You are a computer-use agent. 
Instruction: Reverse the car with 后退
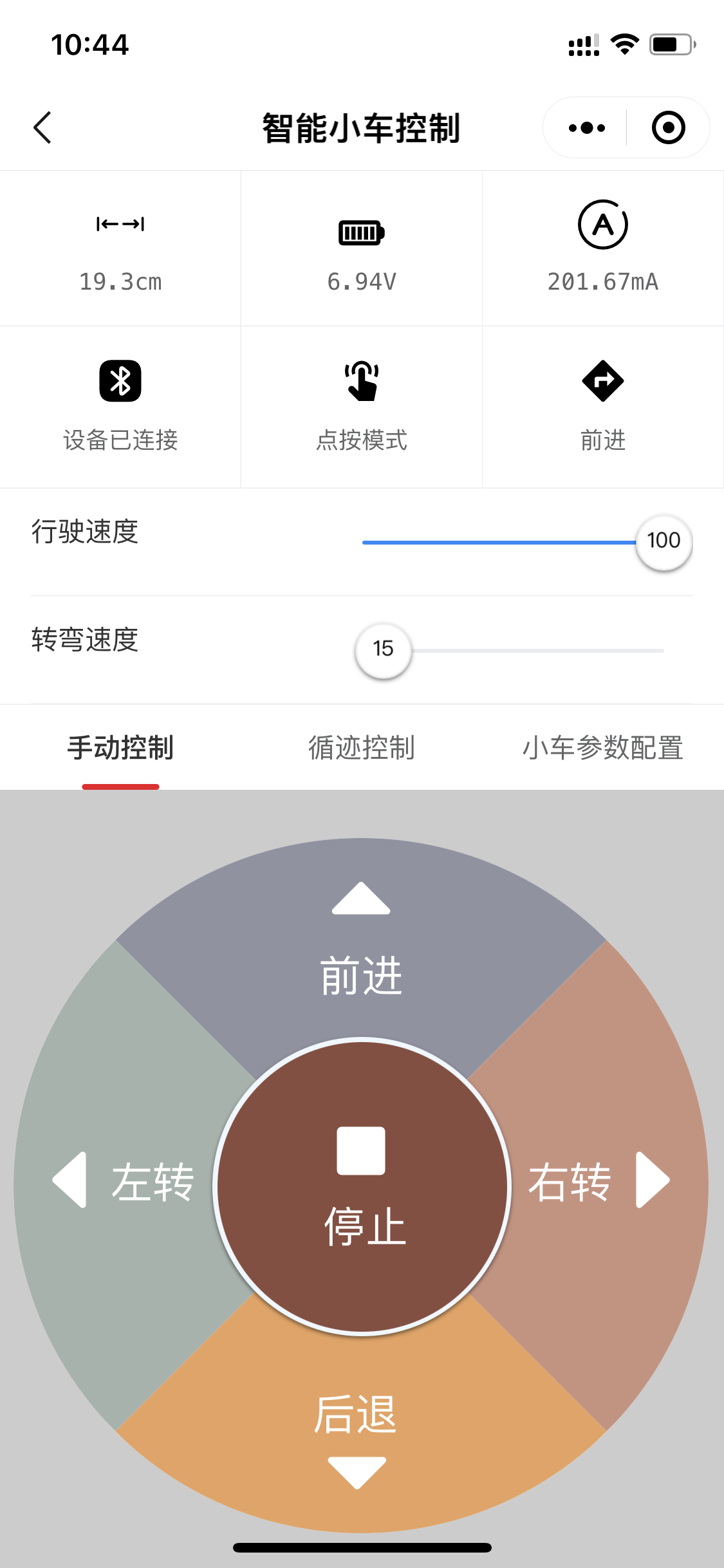pos(356,1429)
